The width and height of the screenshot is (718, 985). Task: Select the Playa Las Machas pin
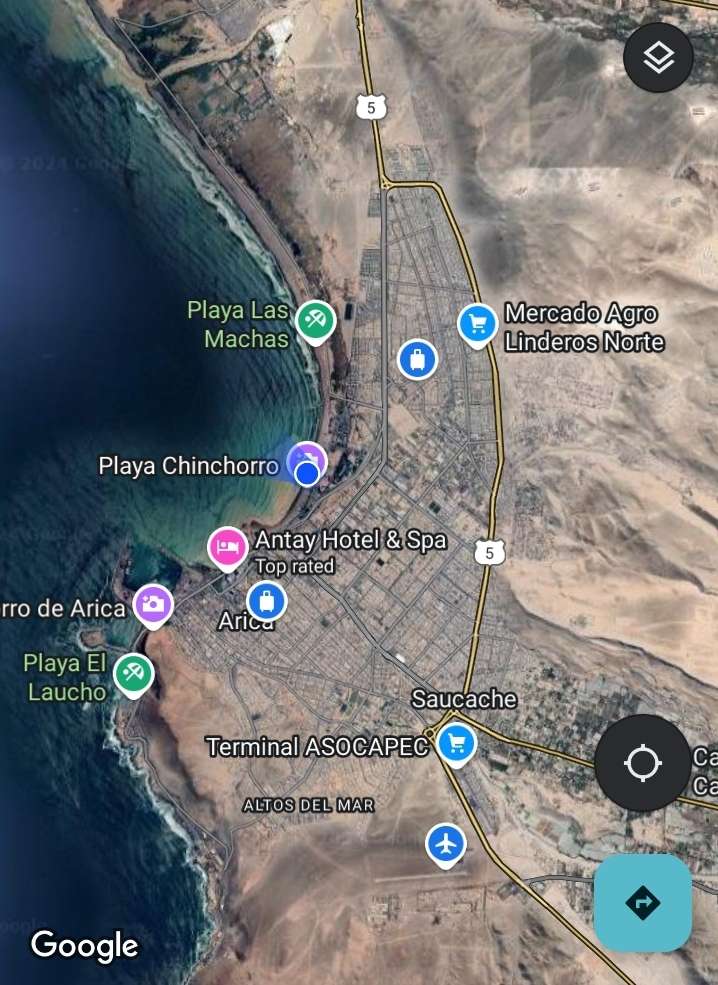pos(315,321)
